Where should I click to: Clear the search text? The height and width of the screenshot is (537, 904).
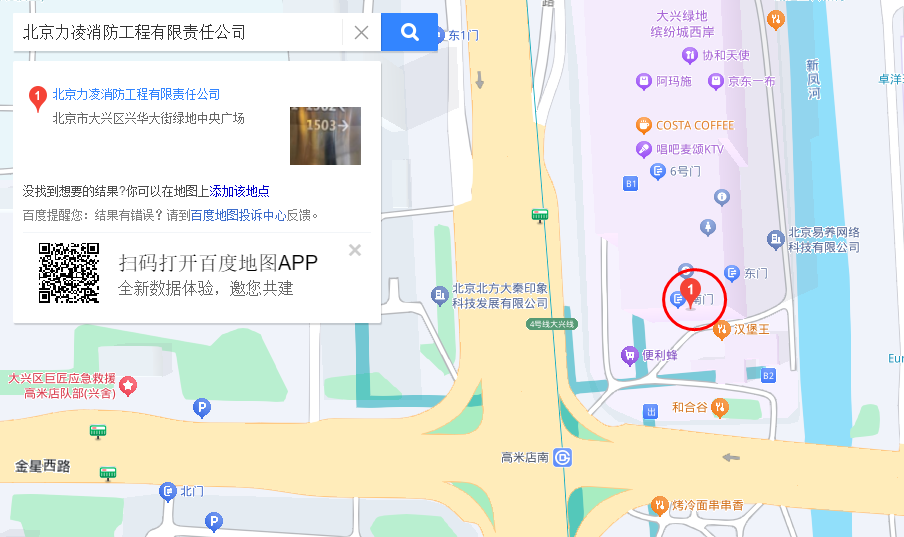pos(361,32)
